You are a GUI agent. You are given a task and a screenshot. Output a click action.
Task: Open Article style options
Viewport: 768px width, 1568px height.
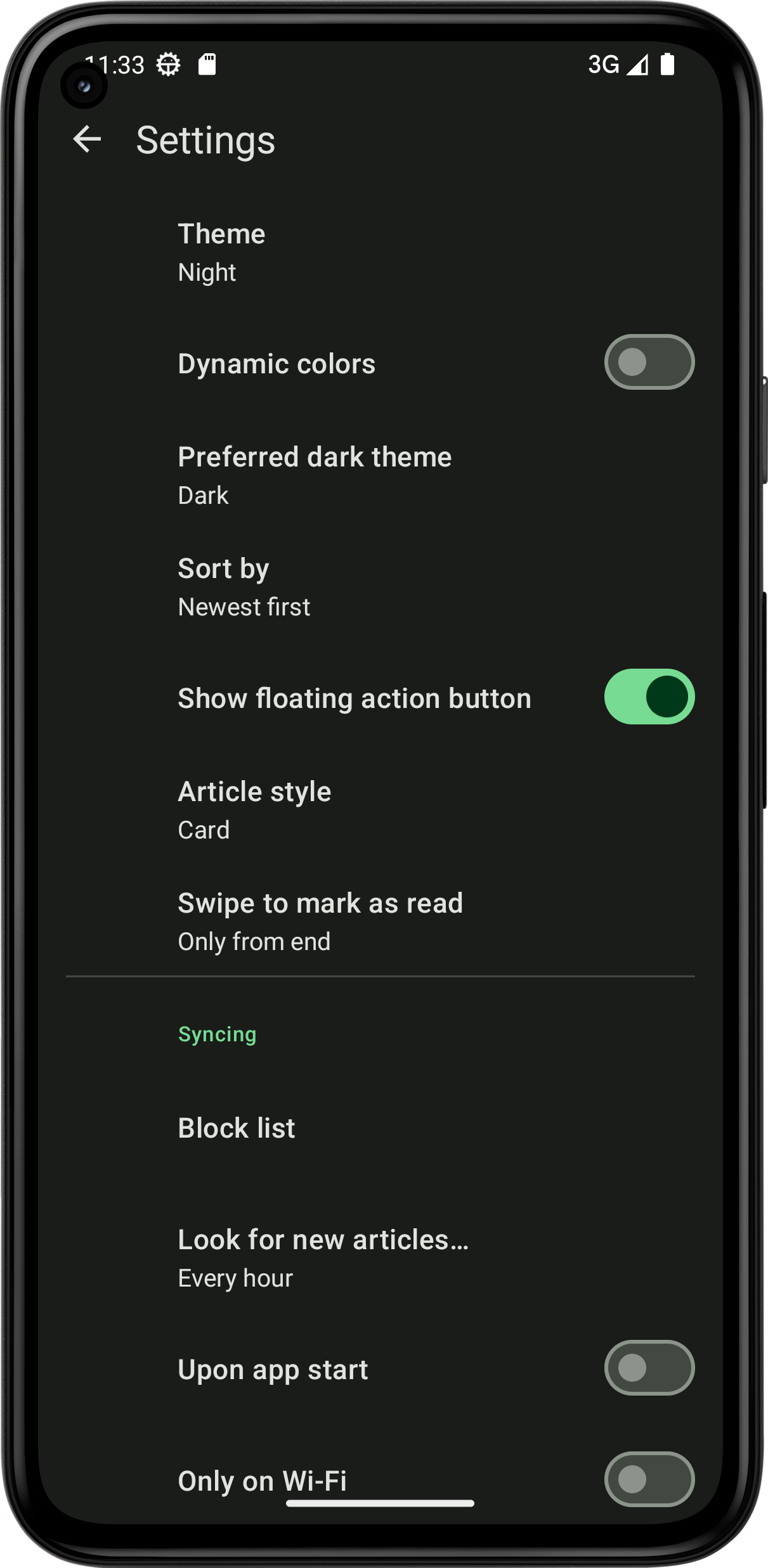pyautogui.click(x=381, y=810)
